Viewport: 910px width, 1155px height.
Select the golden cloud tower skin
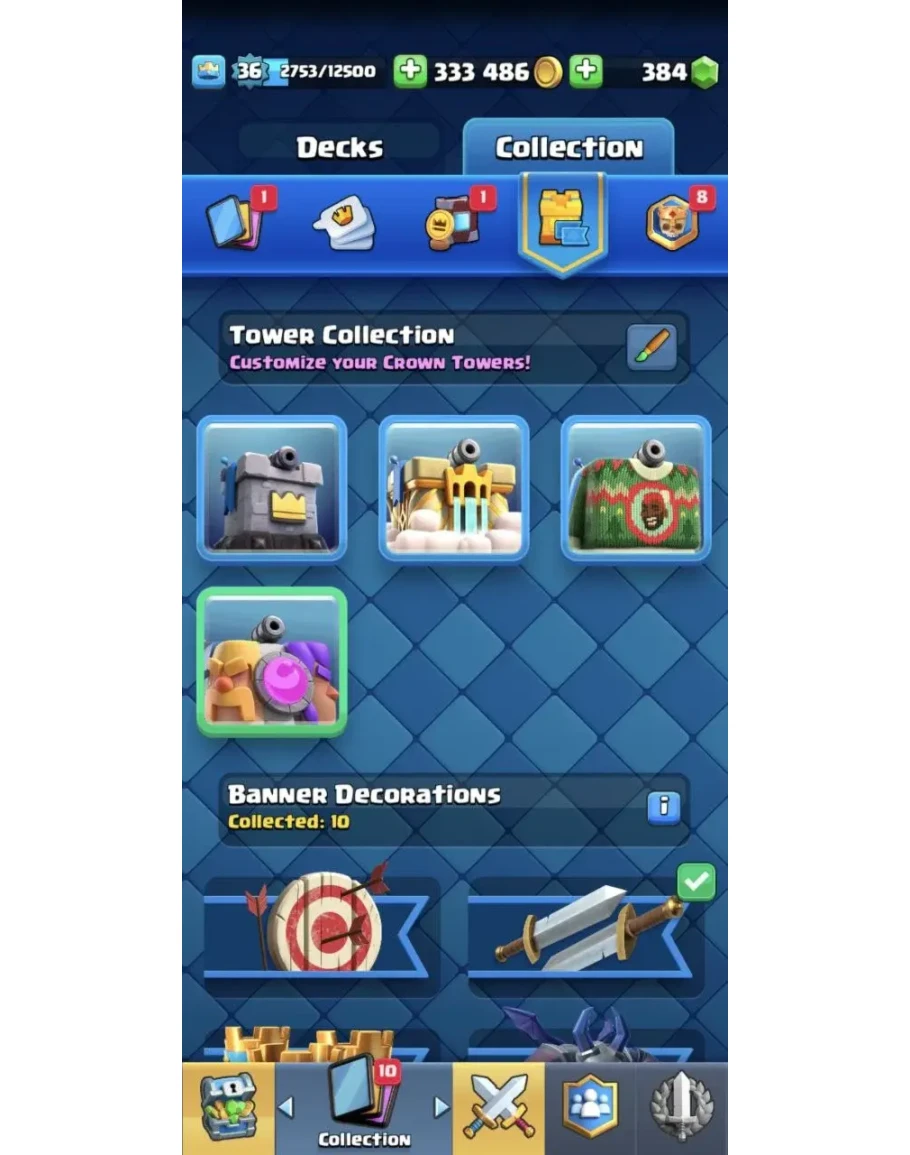coord(454,488)
